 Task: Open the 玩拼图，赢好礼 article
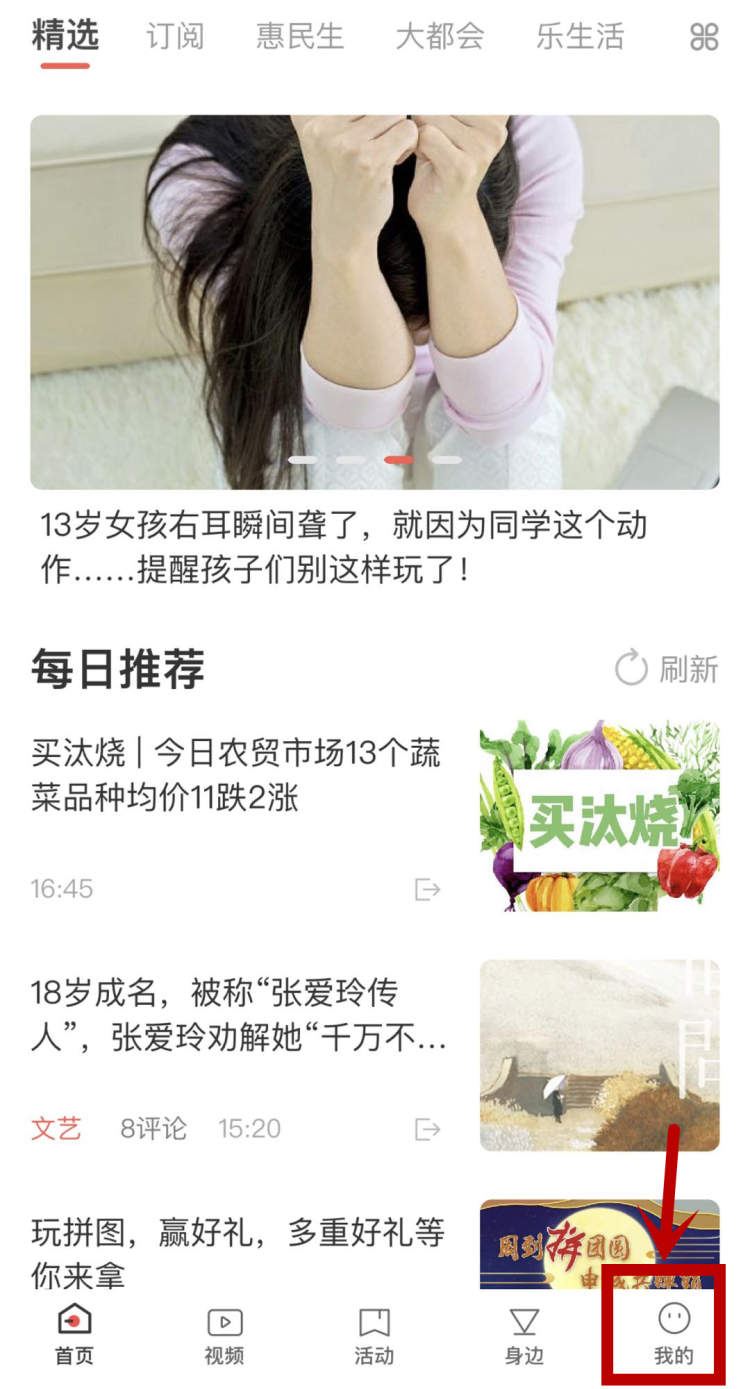point(238,1253)
